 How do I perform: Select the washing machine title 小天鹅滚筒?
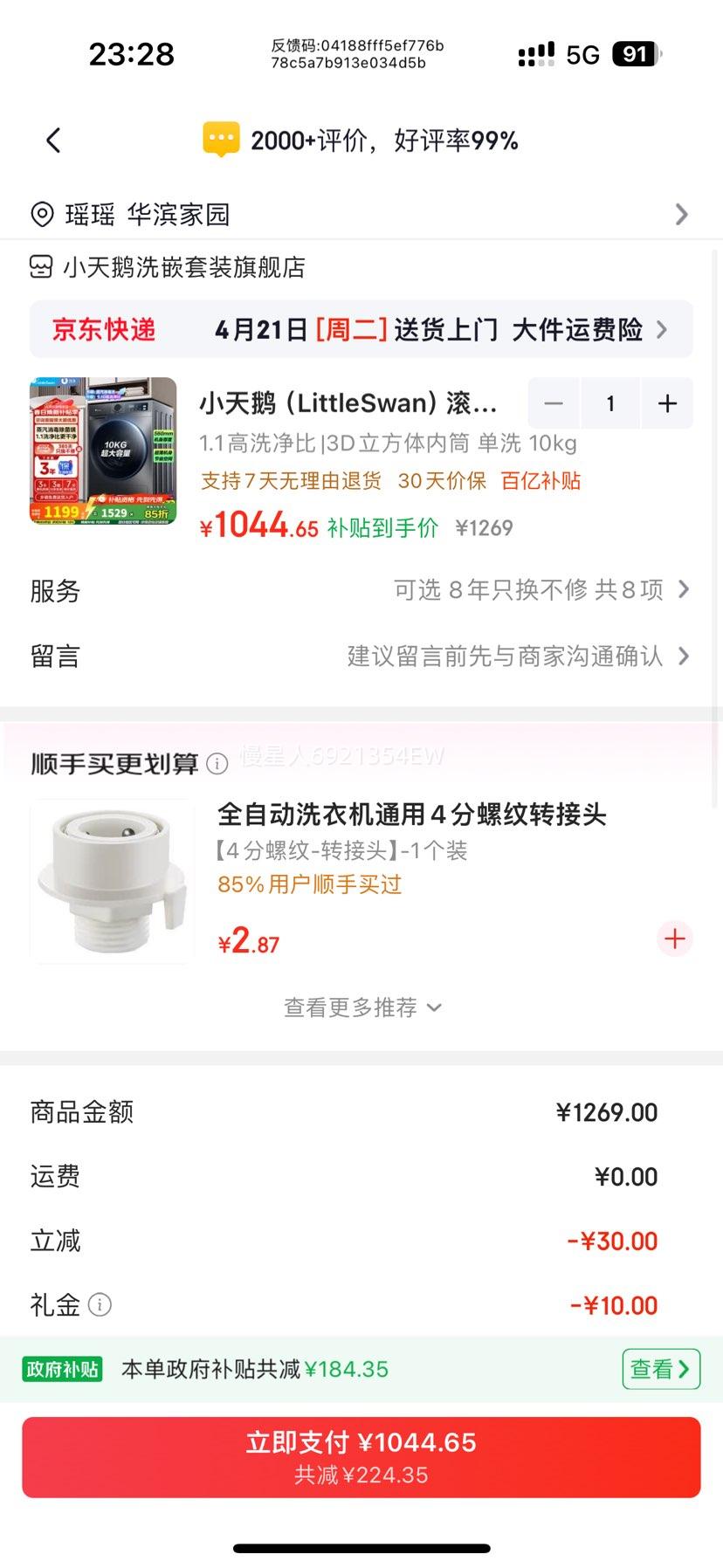tap(348, 403)
